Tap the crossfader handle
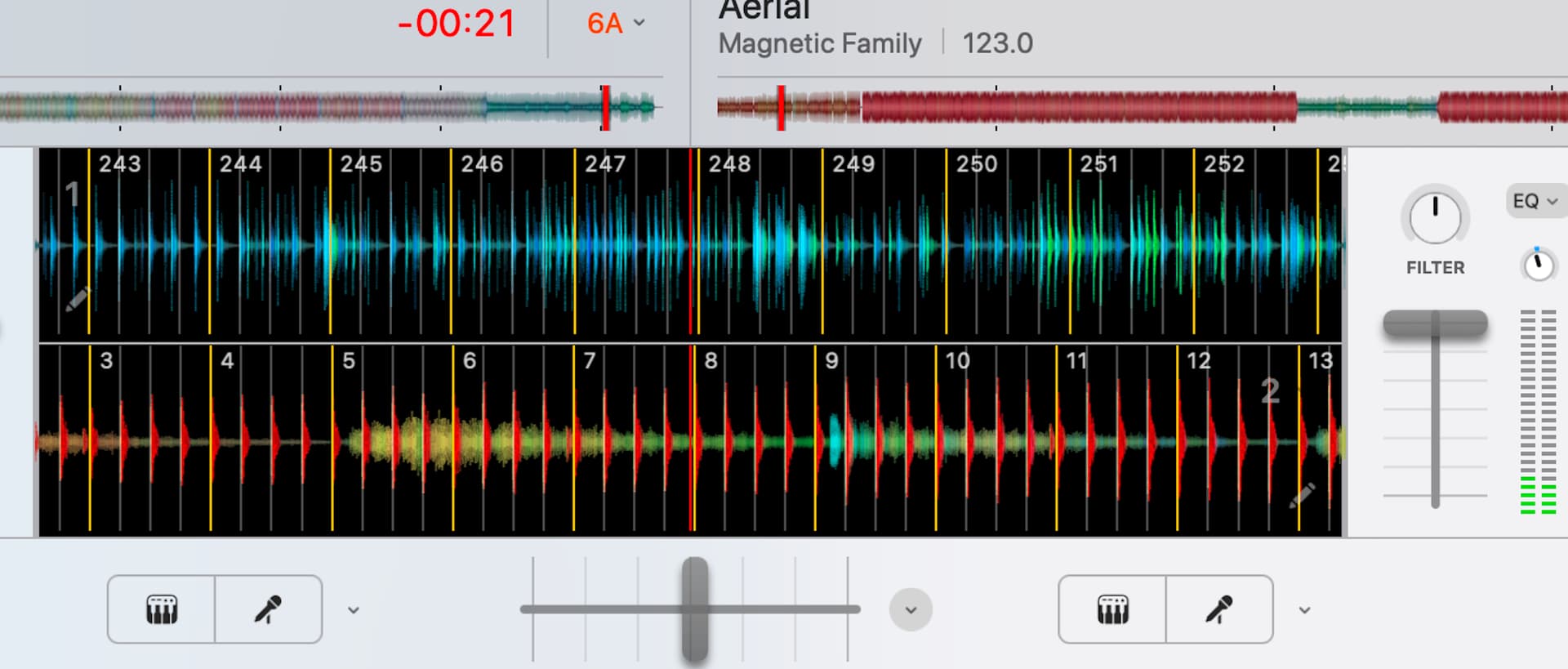The height and width of the screenshot is (669, 1568). tap(695, 609)
